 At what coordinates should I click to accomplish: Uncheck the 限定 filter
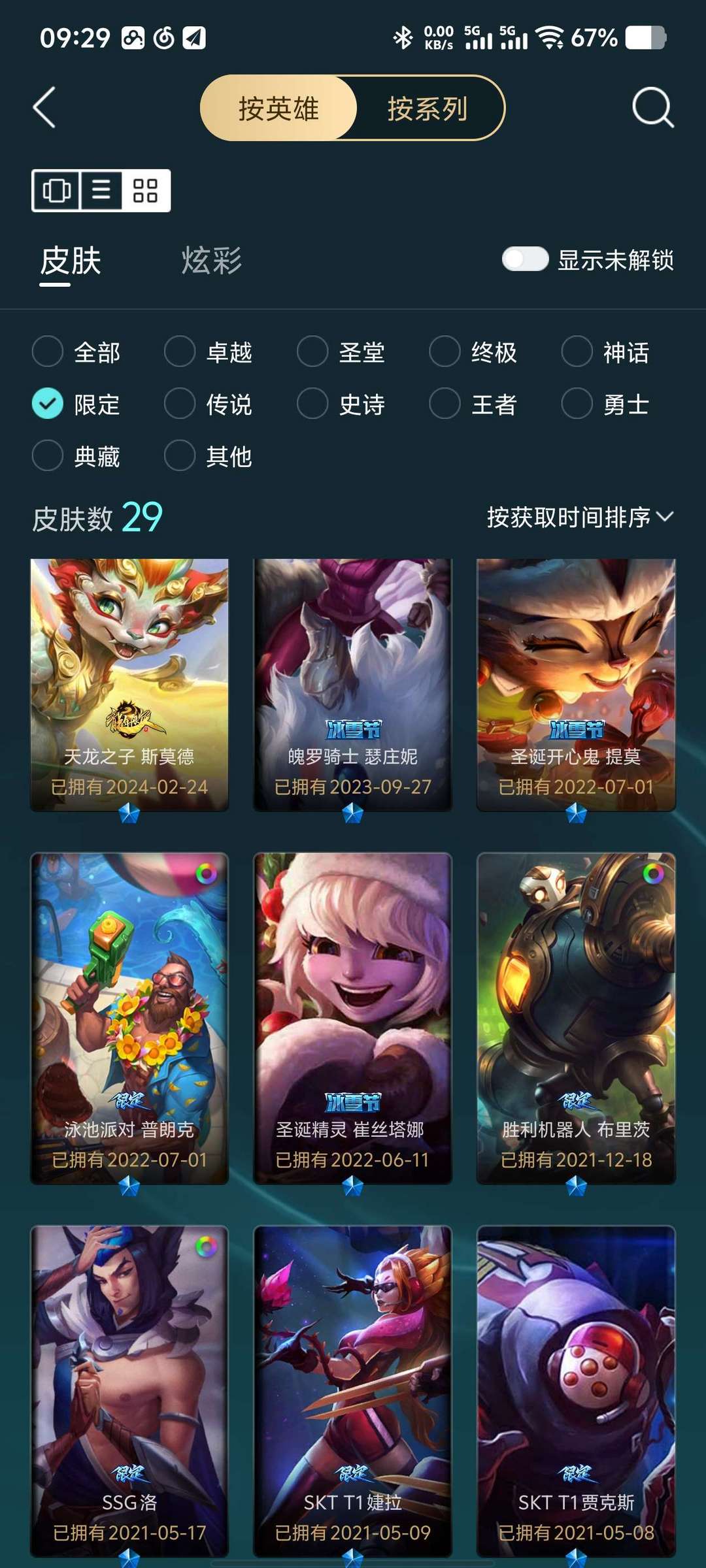tap(76, 404)
